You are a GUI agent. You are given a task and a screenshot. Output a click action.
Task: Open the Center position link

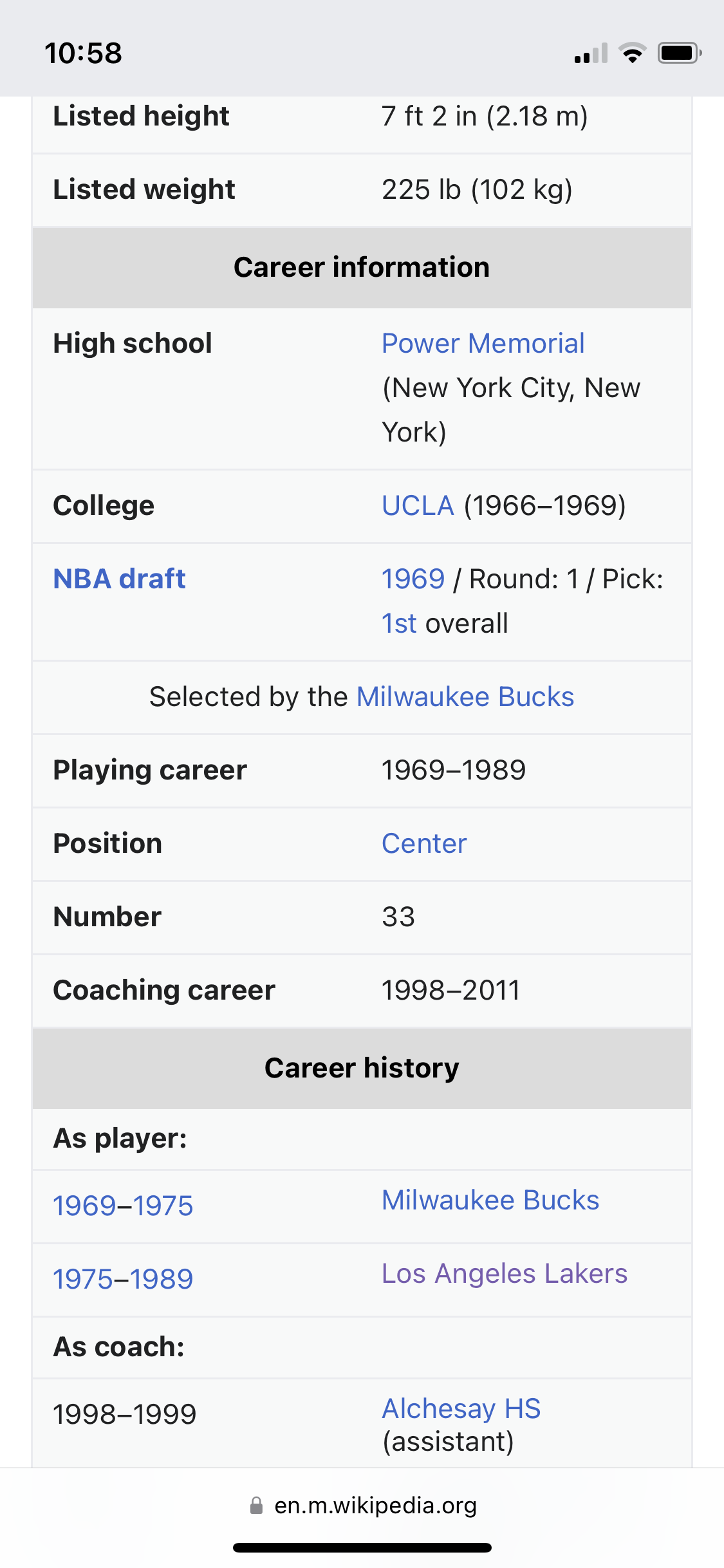(423, 844)
